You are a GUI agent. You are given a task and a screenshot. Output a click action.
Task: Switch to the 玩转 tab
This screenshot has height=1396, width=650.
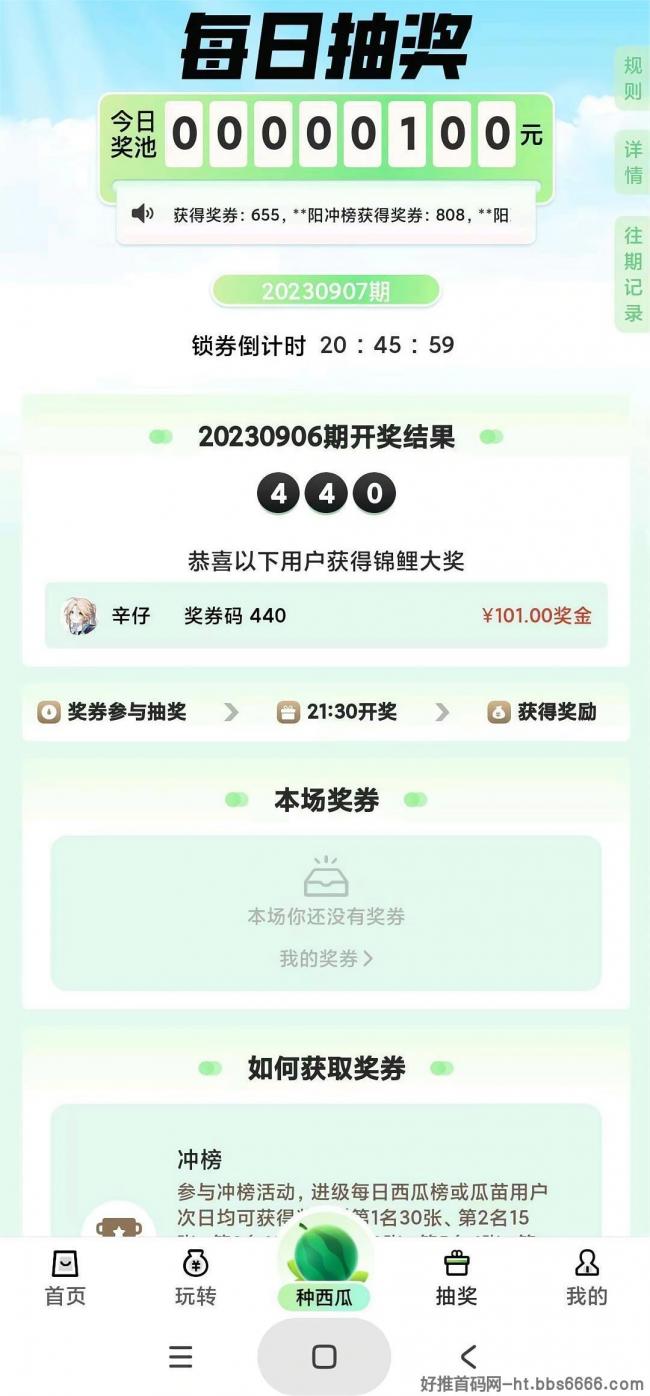click(x=195, y=1277)
